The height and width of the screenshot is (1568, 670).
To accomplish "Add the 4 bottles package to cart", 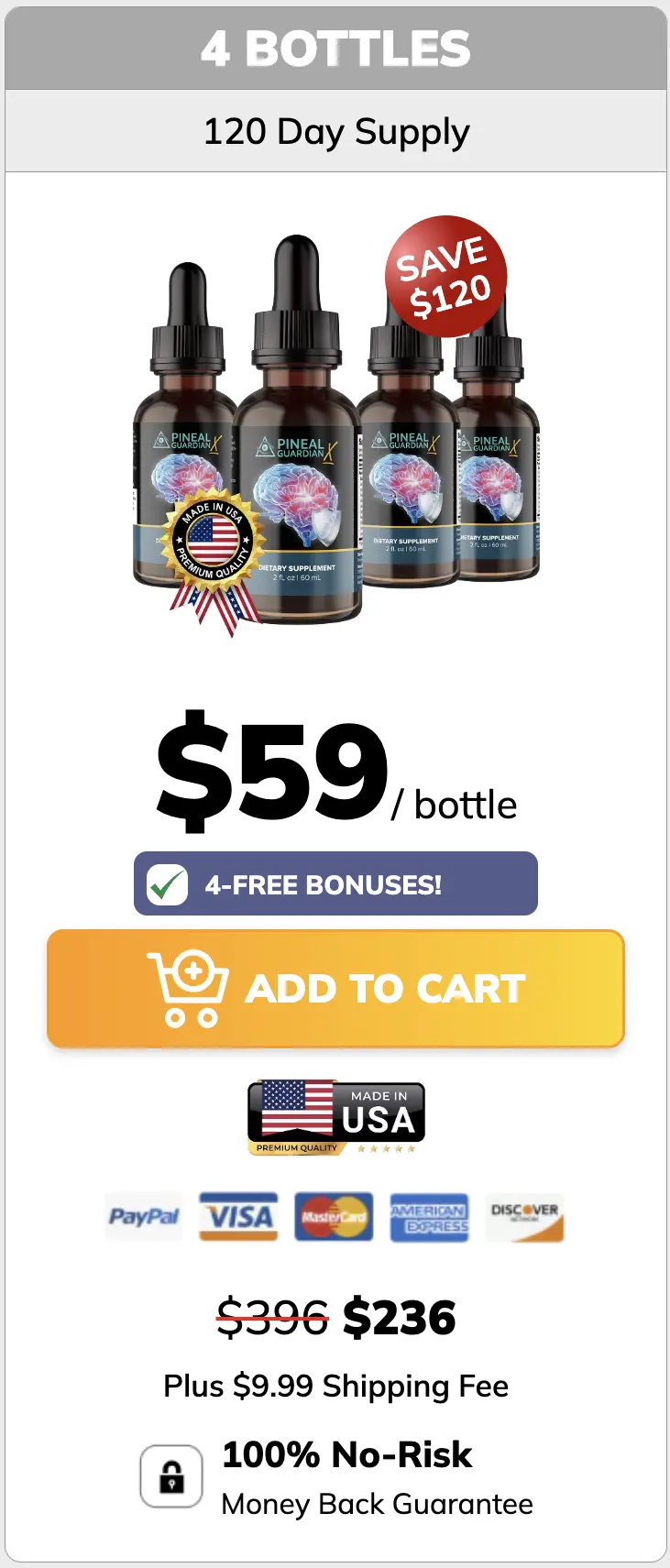I will (335, 989).
